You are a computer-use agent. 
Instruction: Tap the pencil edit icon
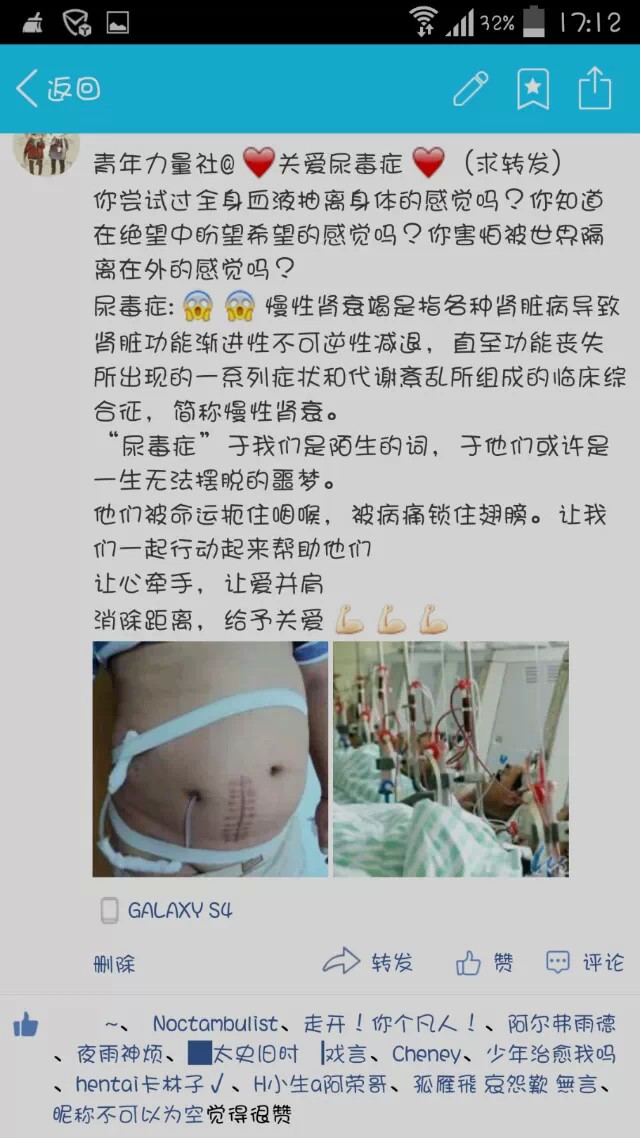tap(470, 89)
